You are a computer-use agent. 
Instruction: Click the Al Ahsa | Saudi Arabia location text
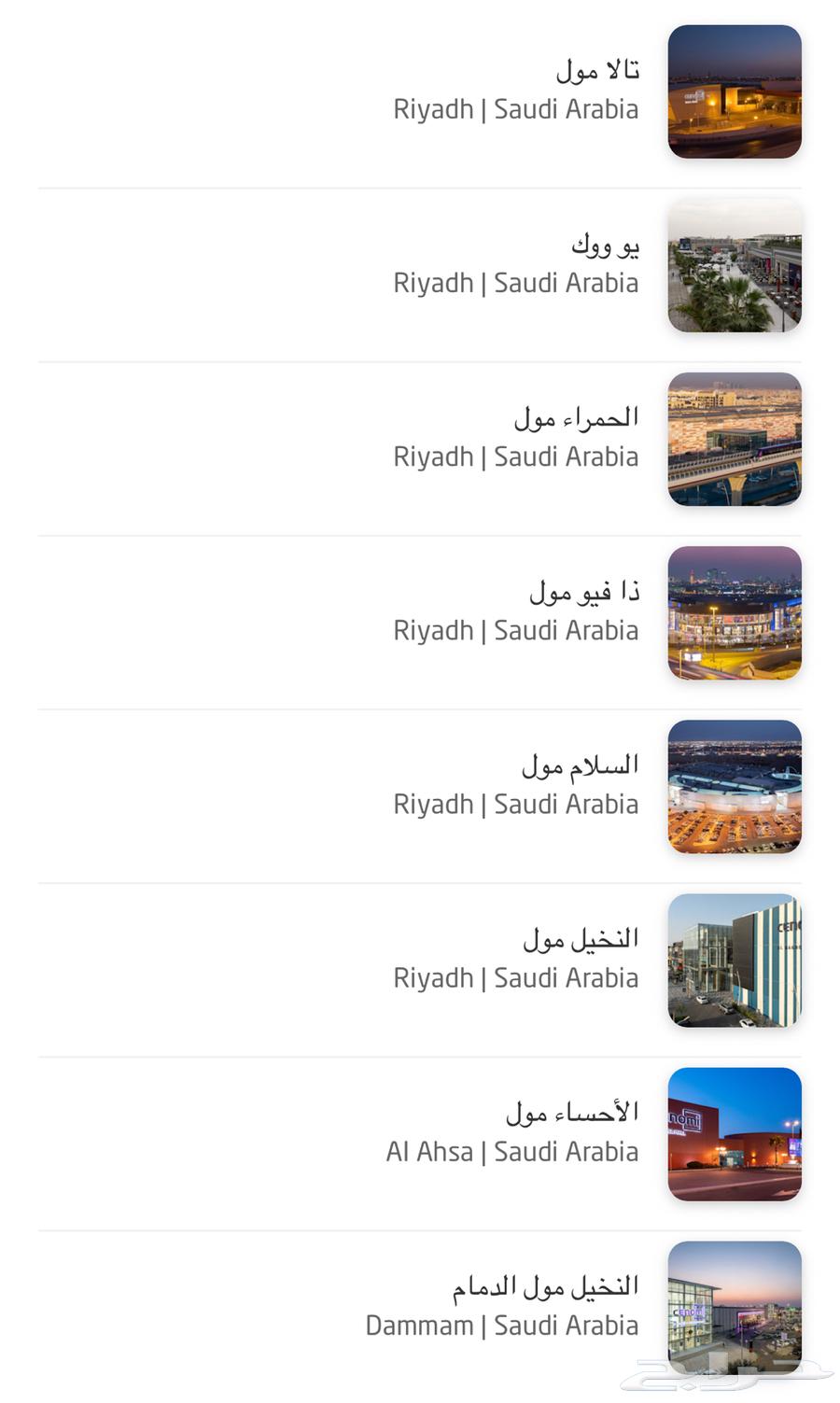(512, 1151)
